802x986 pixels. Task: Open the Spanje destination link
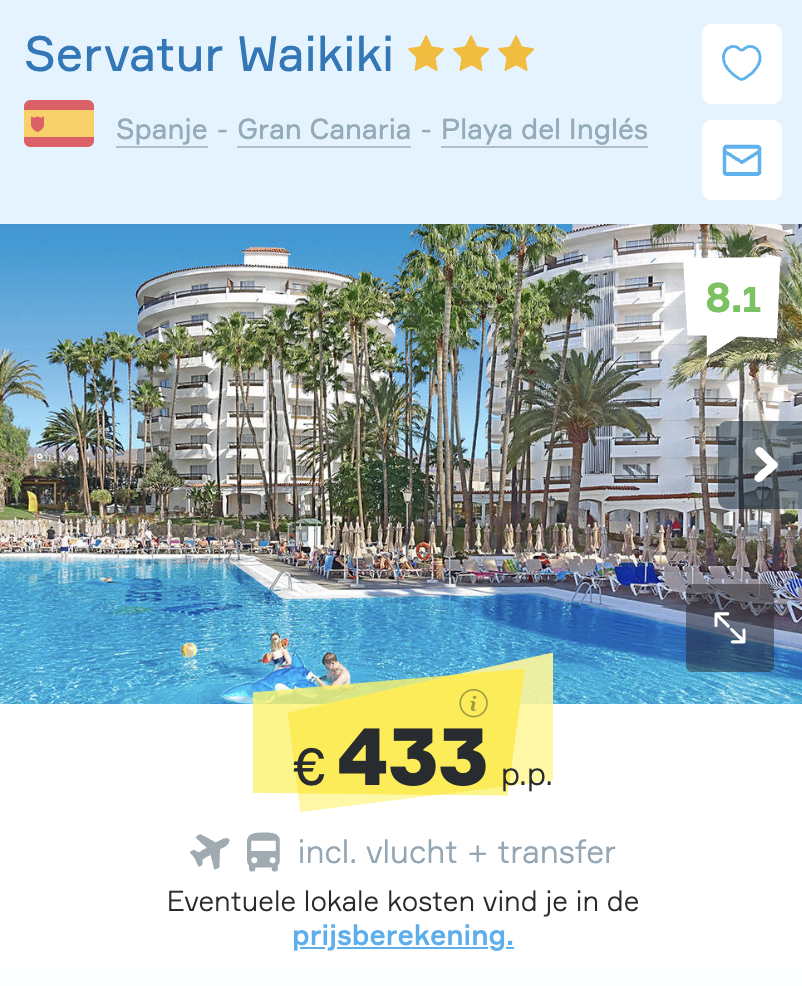point(162,130)
